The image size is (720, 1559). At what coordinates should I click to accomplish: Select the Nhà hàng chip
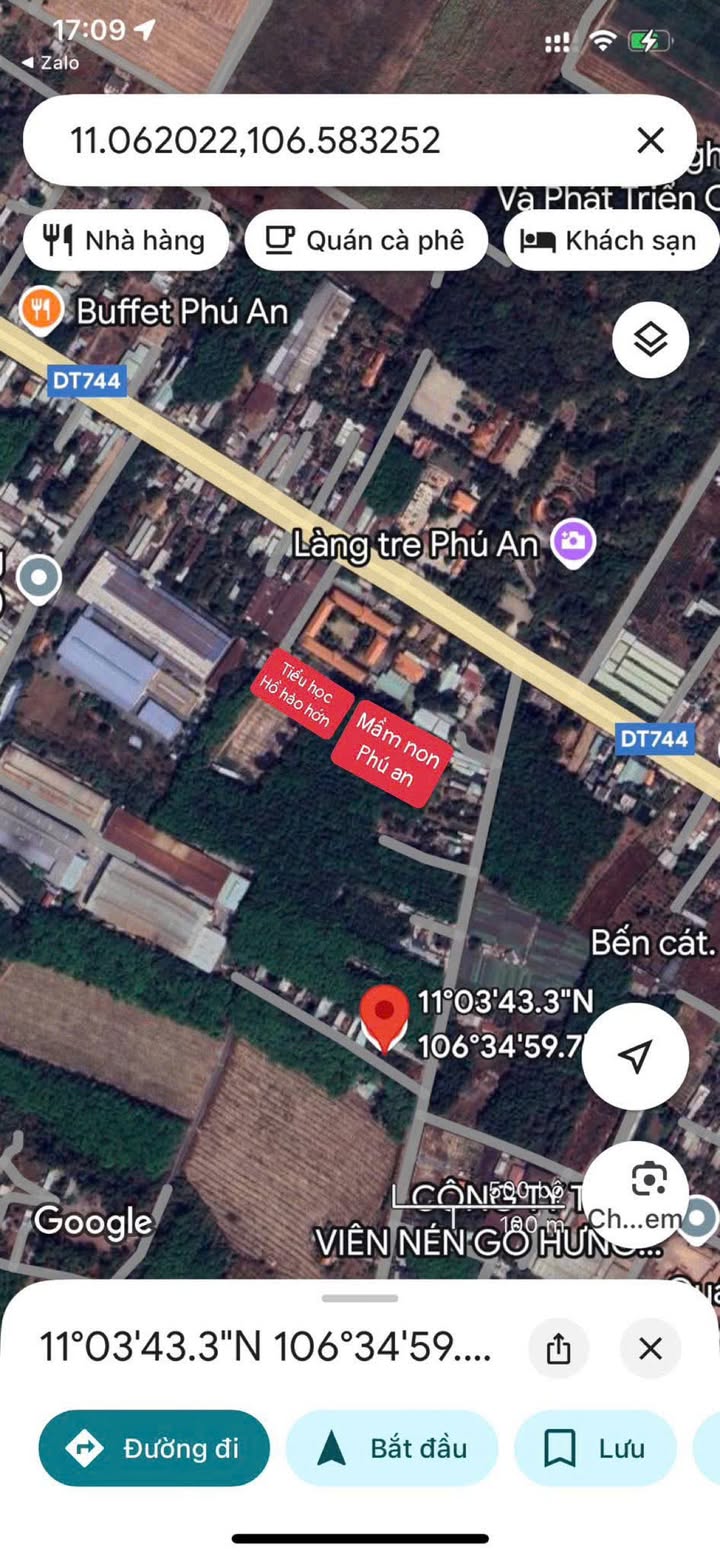click(126, 240)
